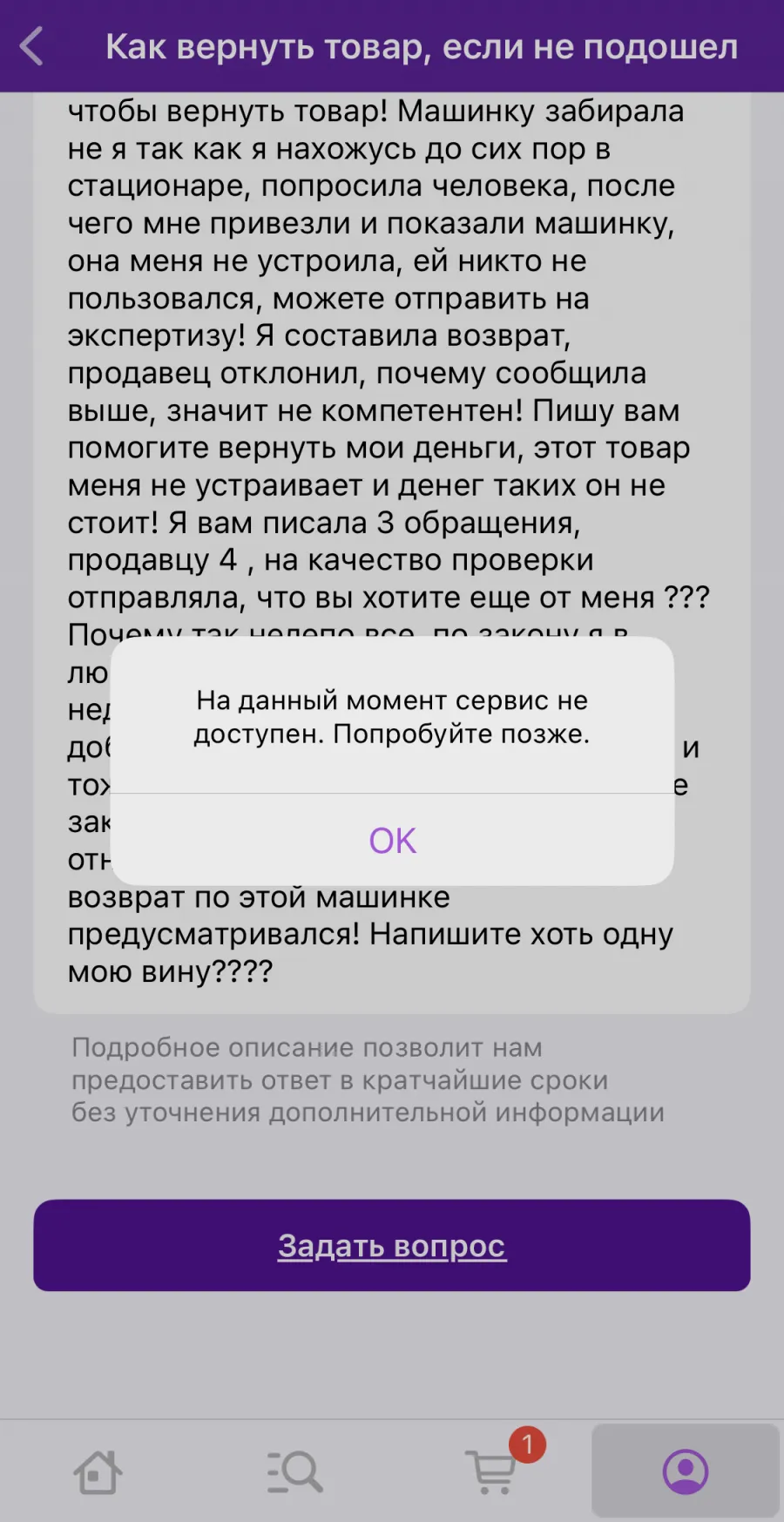Open the catalog search tab
This screenshot has width=784, height=1522.
tap(294, 1471)
